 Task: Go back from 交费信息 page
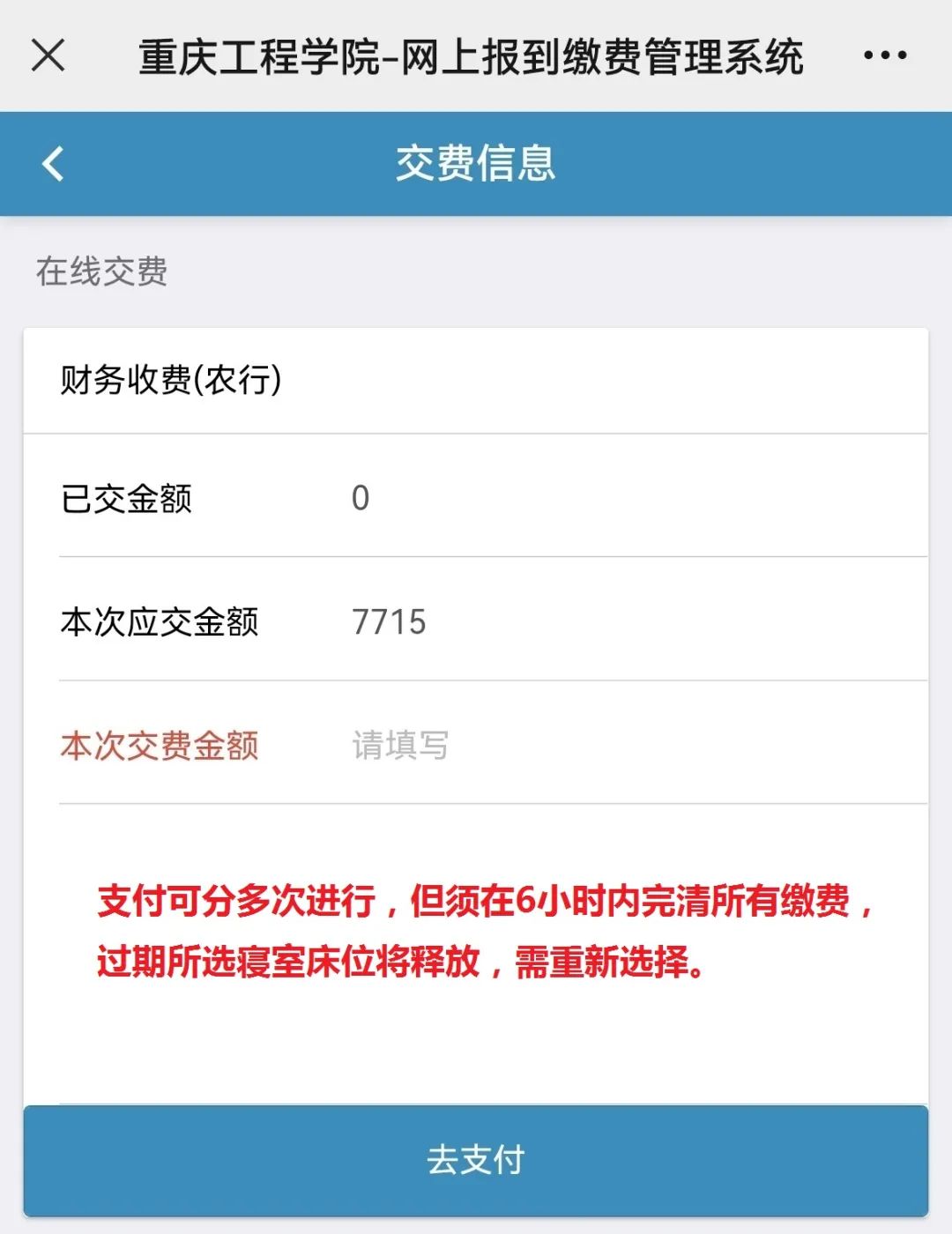click(53, 164)
